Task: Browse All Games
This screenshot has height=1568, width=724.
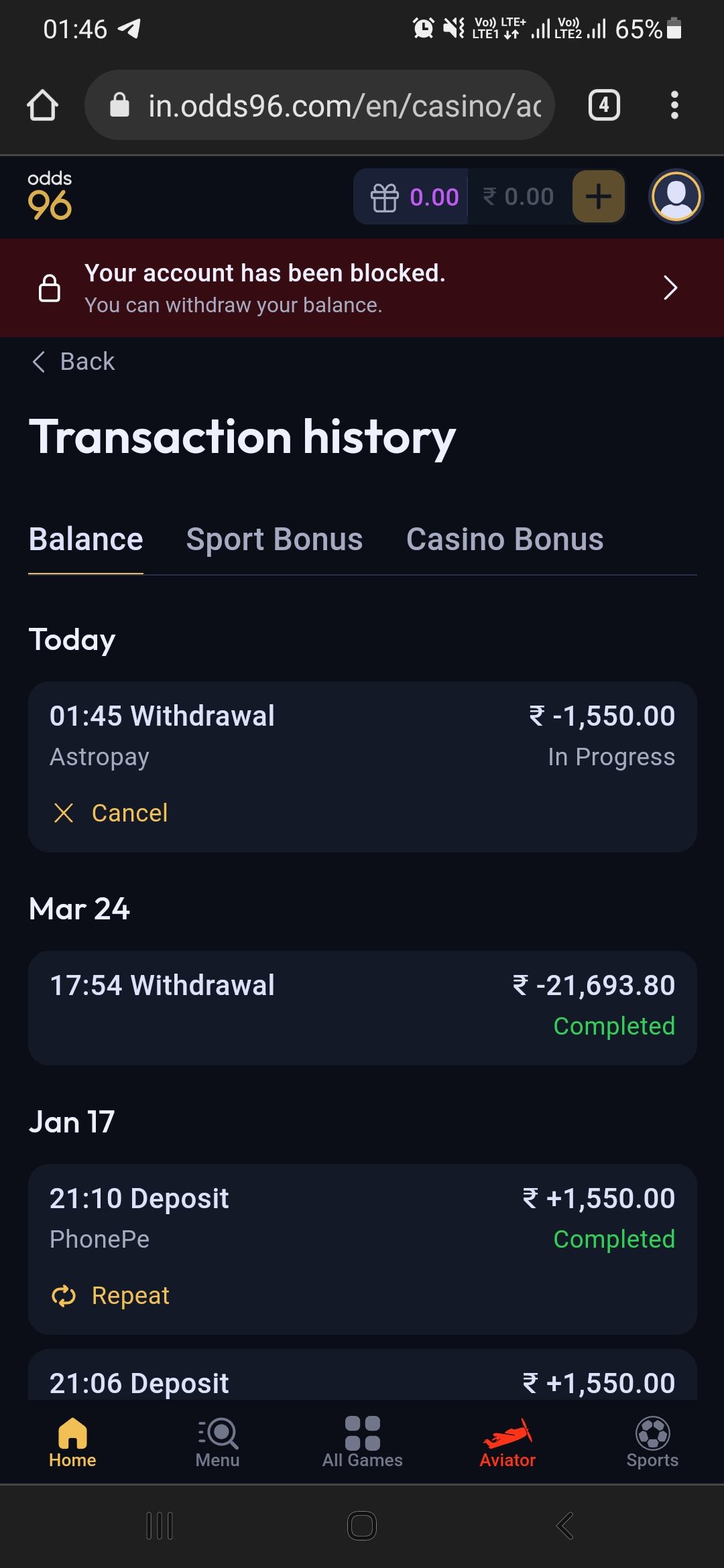Action: pos(362,1442)
